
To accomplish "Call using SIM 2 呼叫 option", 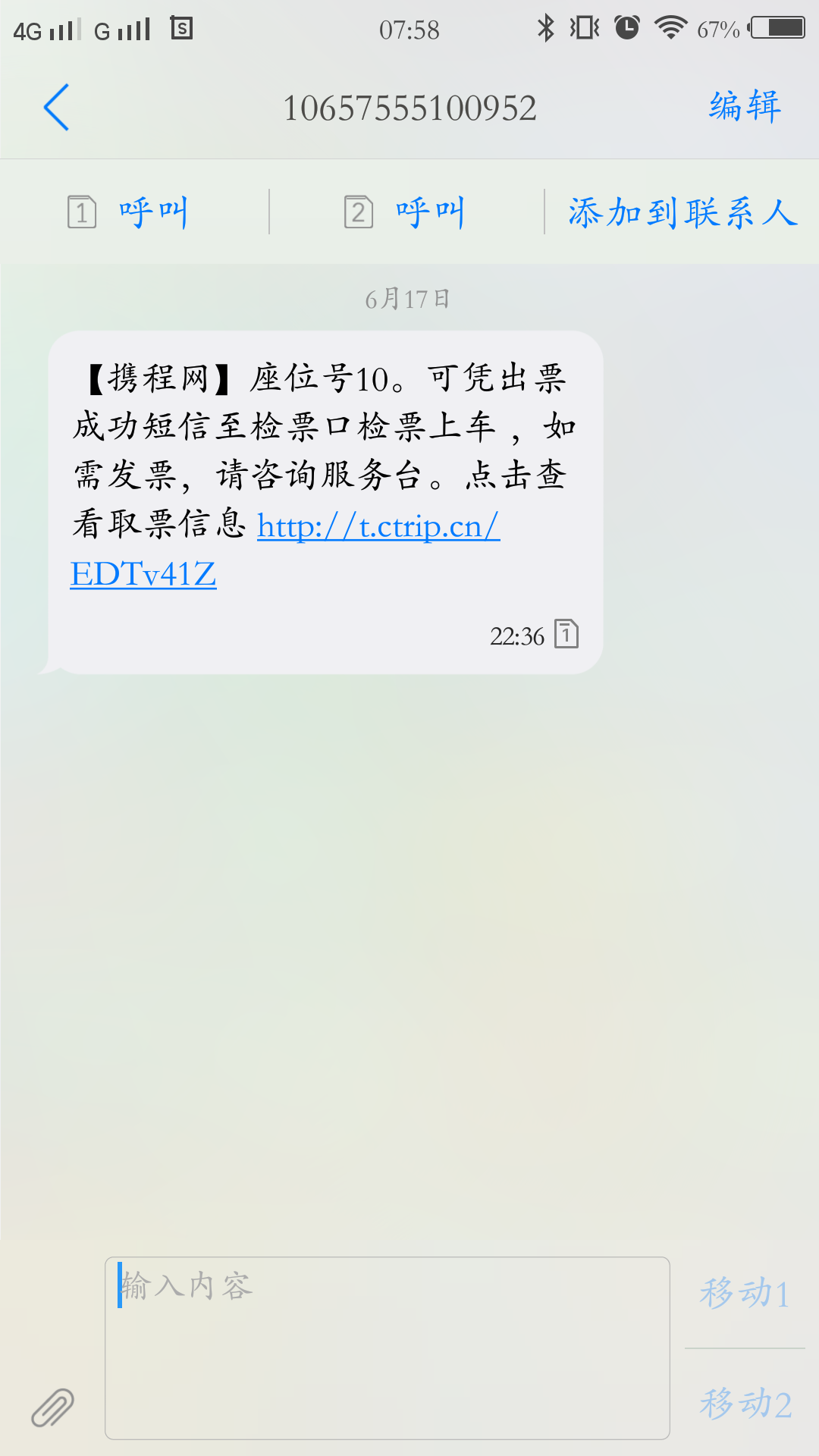I will tap(428, 211).
